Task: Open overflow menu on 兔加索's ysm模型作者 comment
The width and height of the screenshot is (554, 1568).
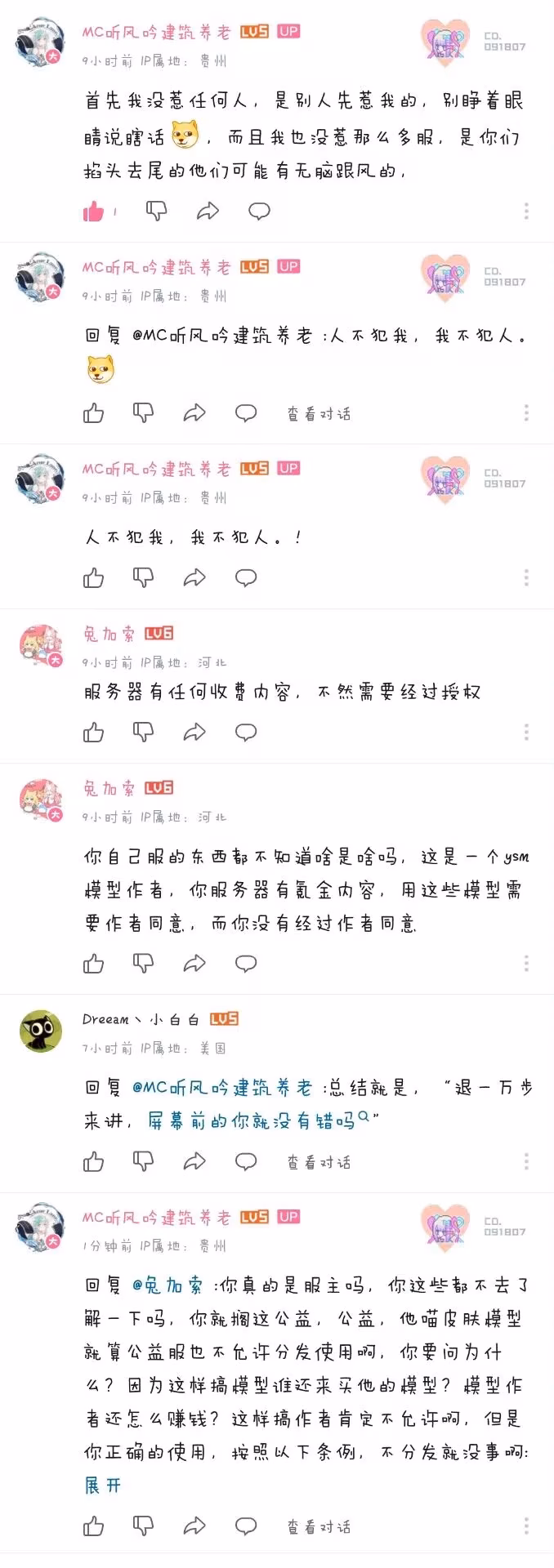Action: click(x=526, y=964)
